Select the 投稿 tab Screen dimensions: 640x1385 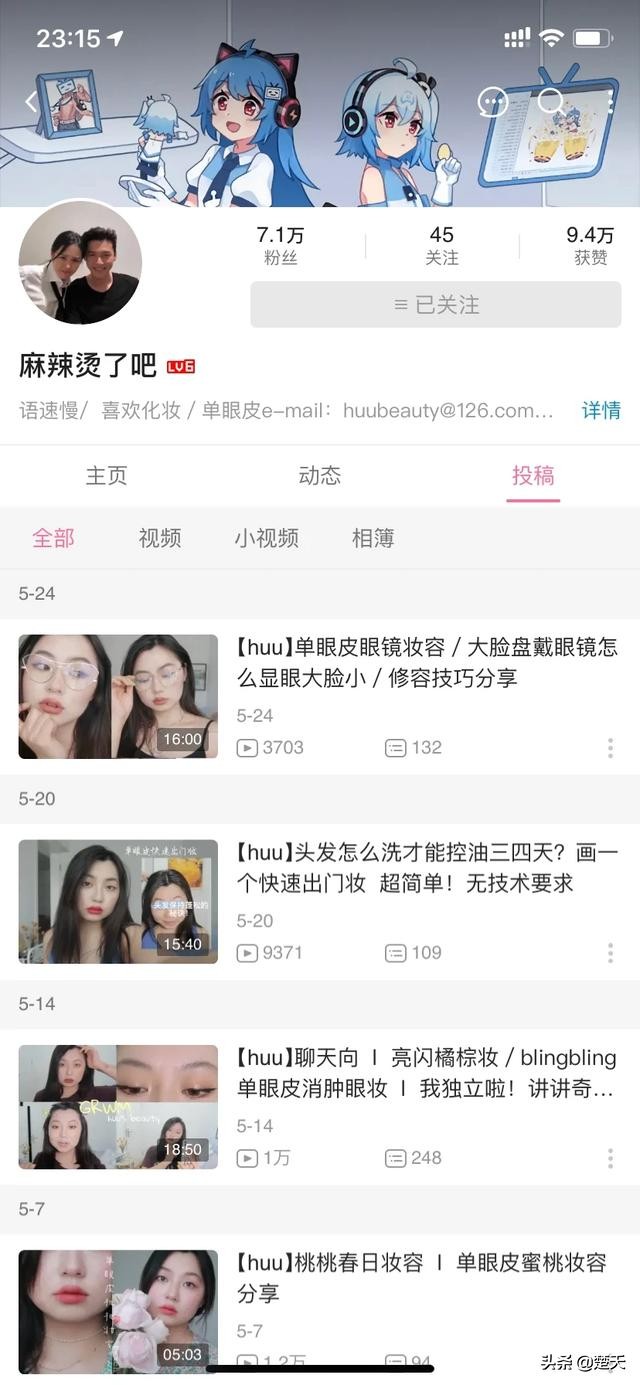533,475
